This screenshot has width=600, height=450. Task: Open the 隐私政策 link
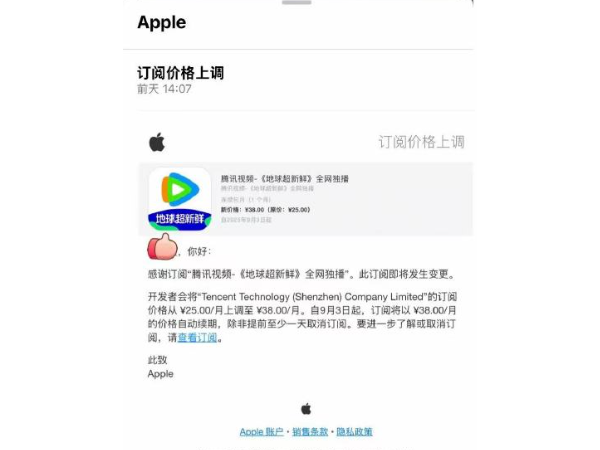pos(354,432)
